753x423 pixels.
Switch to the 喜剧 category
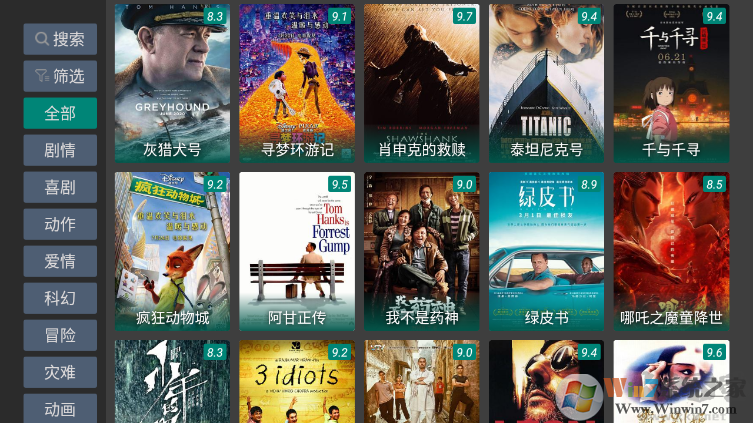click(x=60, y=187)
